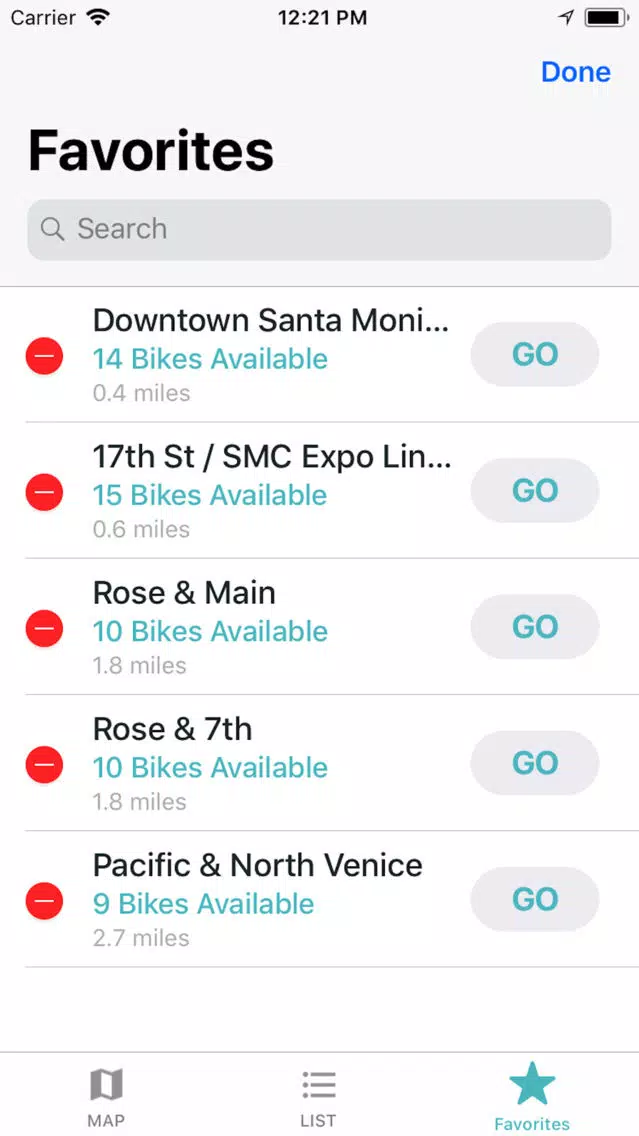
Task: Tap GO for Downtown Santa Monica
Action: click(535, 354)
